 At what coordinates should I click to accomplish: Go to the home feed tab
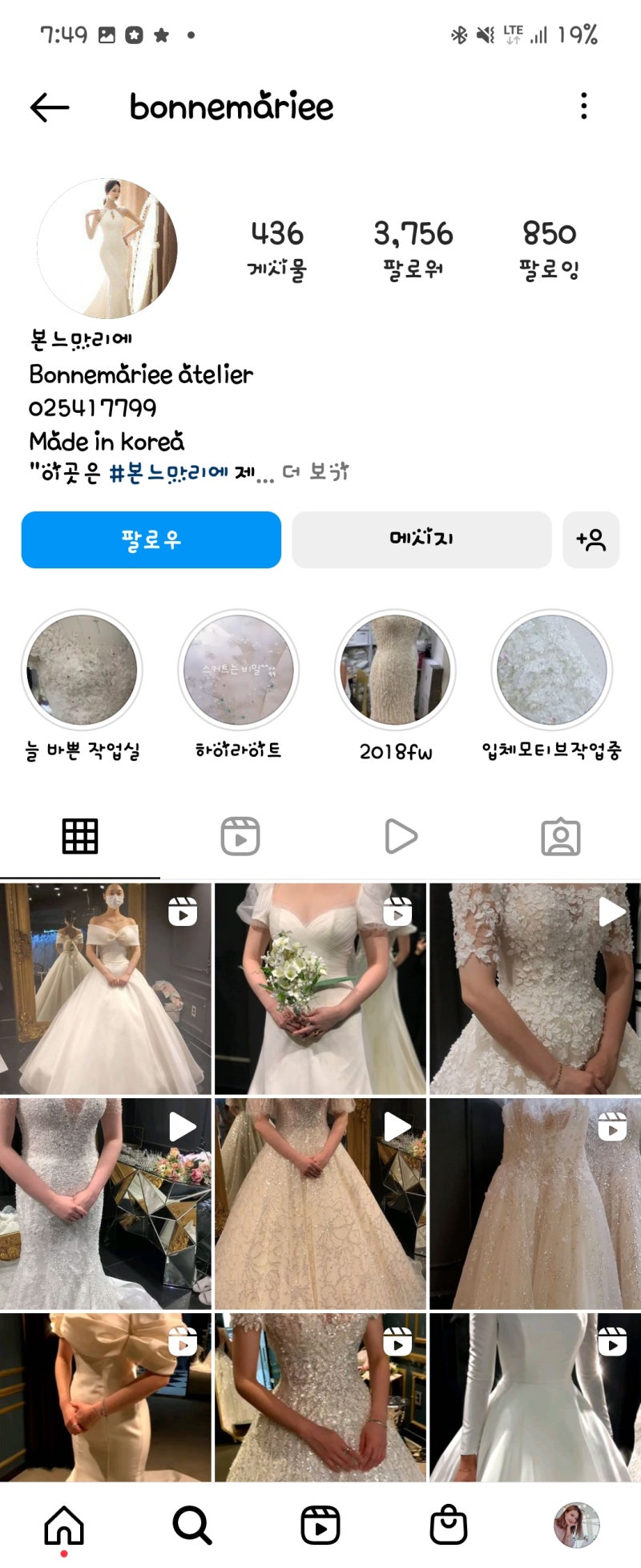point(64,1525)
